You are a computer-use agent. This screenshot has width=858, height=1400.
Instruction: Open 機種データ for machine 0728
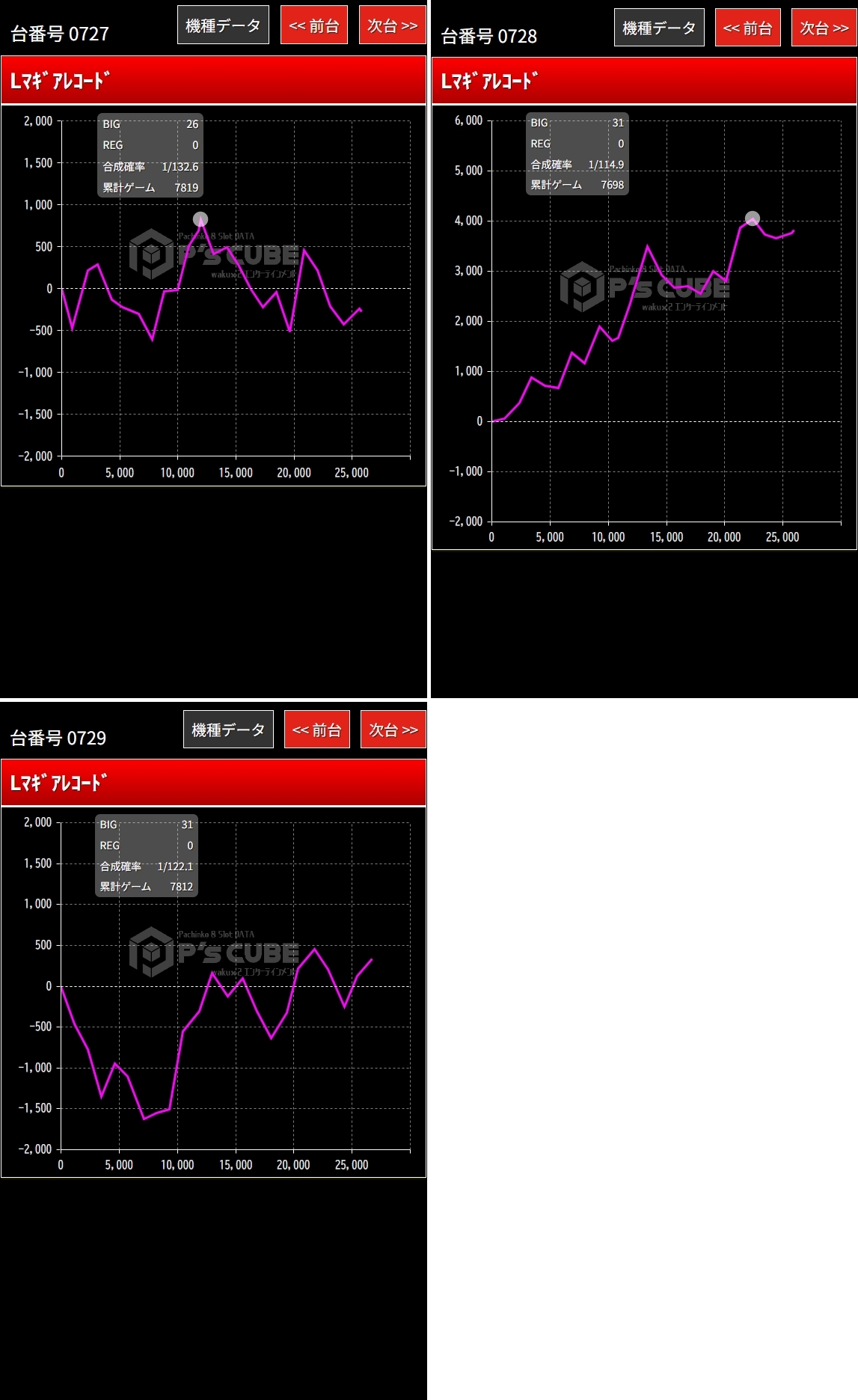click(659, 28)
